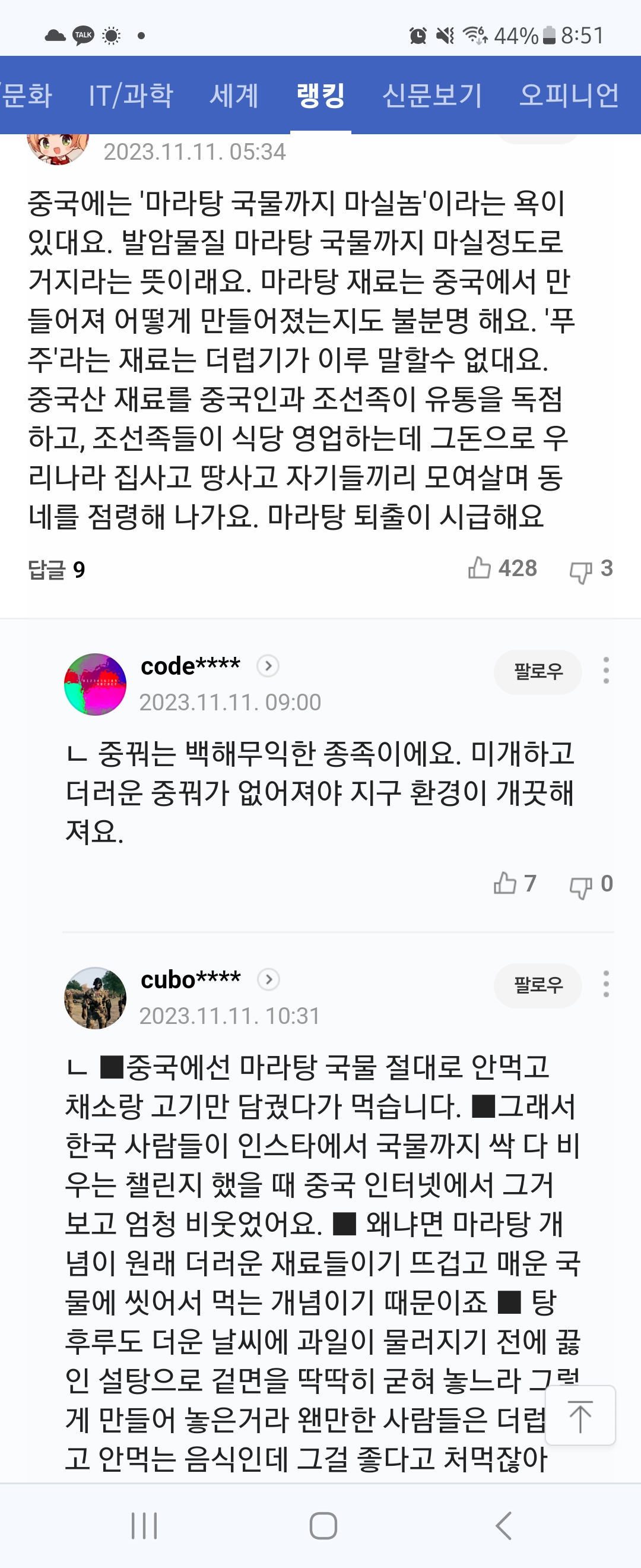Follow user code****

point(538,671)
